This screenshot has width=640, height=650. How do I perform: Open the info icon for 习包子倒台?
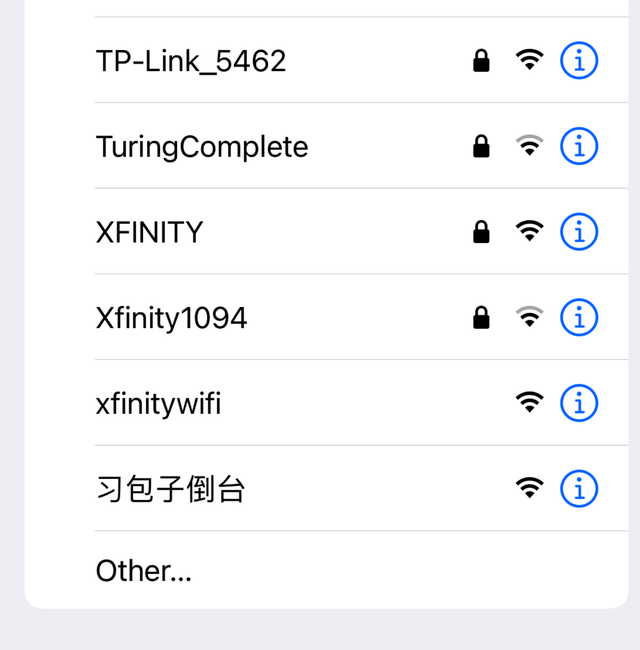pyautogui.click(x=579, y=490)
